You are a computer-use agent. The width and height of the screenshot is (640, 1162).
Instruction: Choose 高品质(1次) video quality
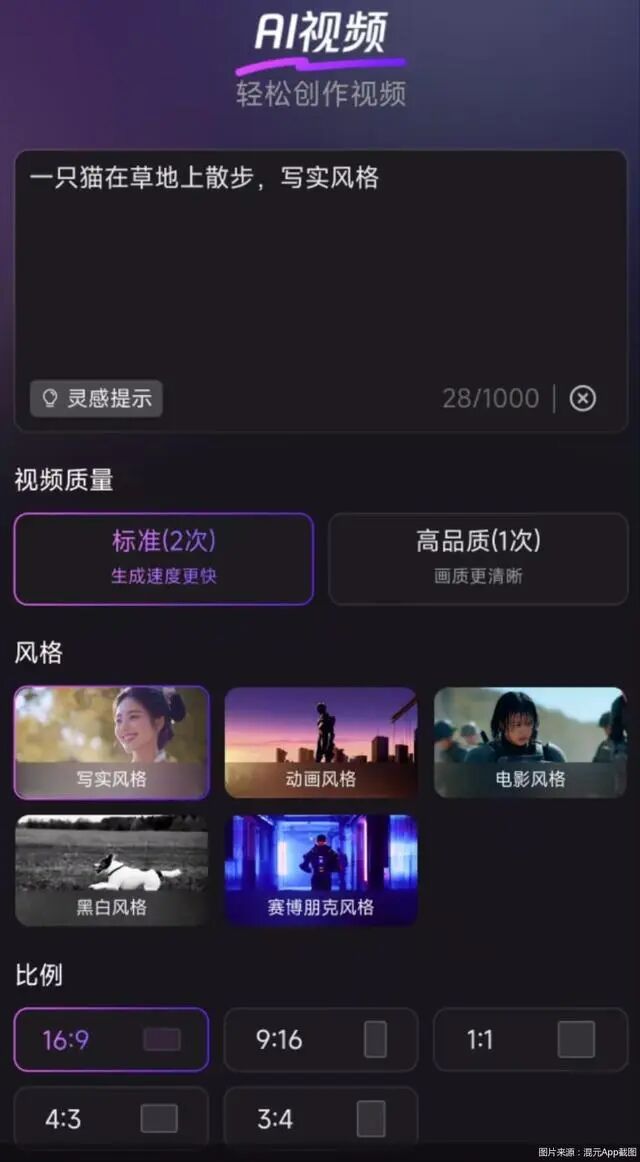click(478, 558)
